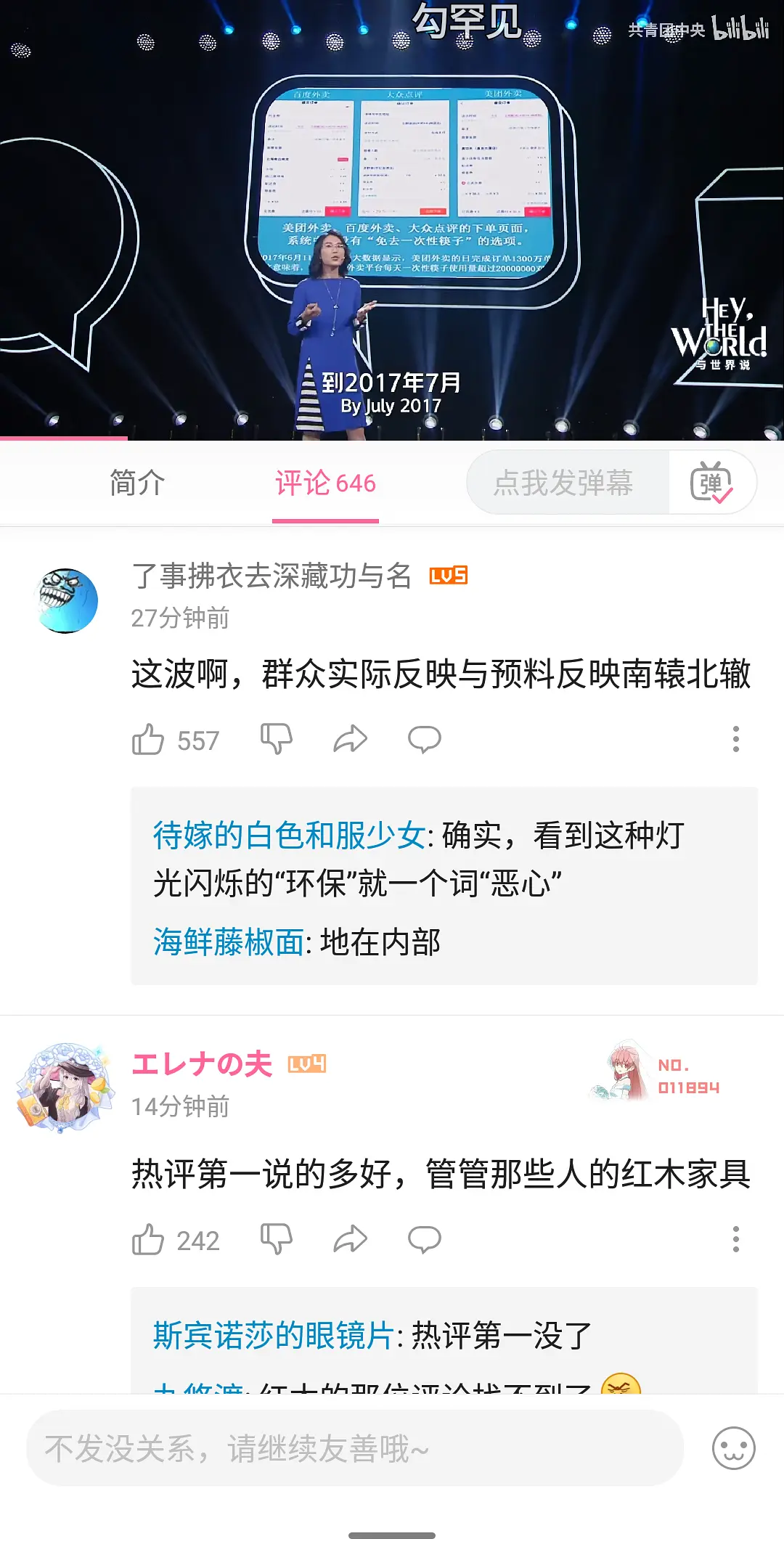Image resolution: width=784 pixels, height=1568 pixels.
Task: Tap the 点我发弹幕 danmaku input
Action: click(563, 483)
